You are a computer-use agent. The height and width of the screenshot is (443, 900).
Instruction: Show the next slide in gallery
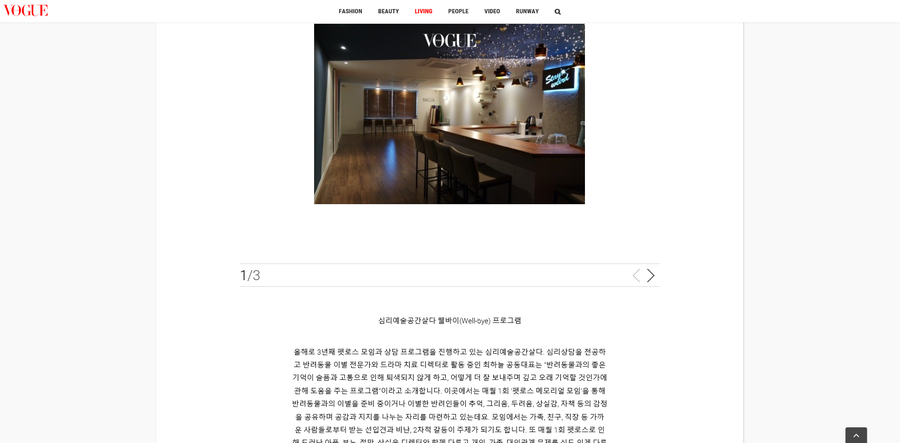pos(651,275)
